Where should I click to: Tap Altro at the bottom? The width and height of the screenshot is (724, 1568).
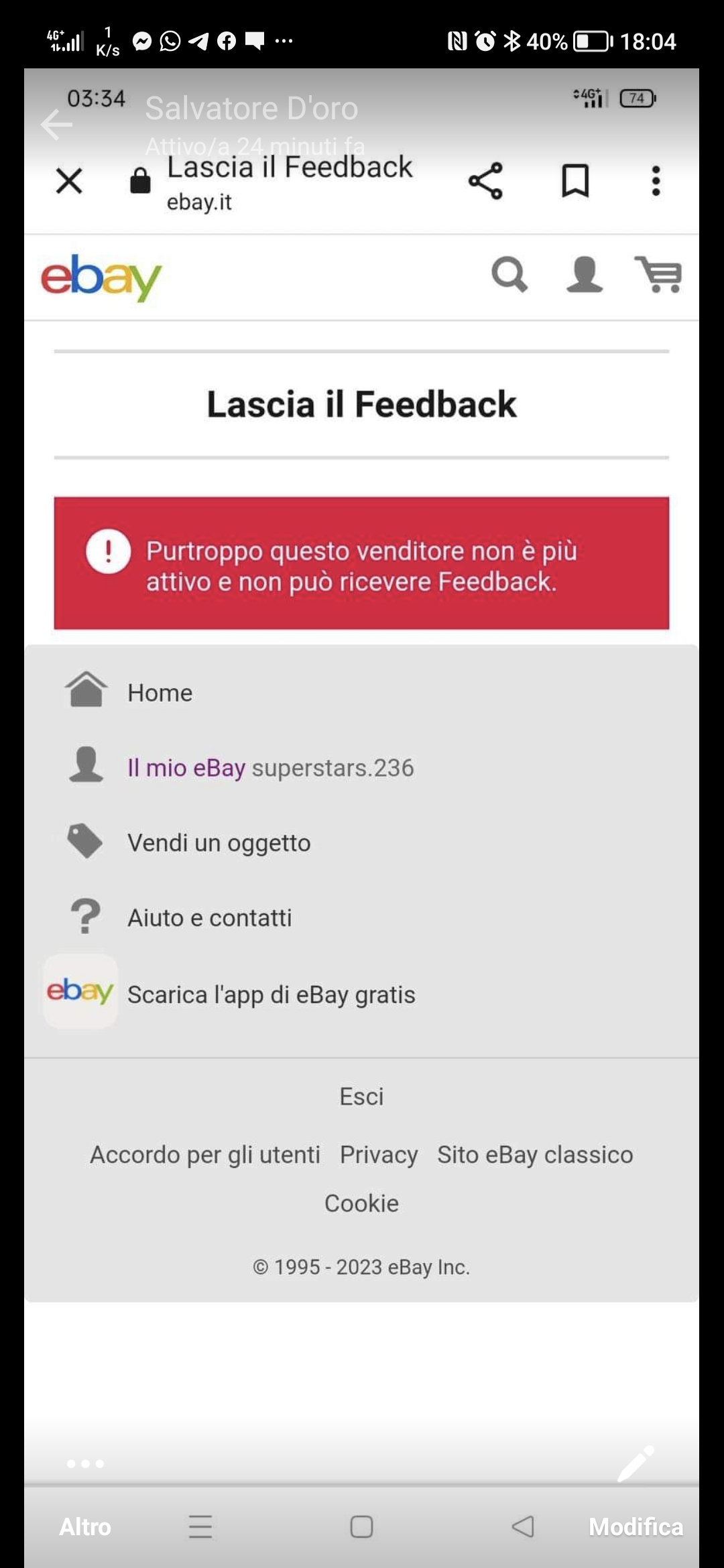click(85, 1526)
